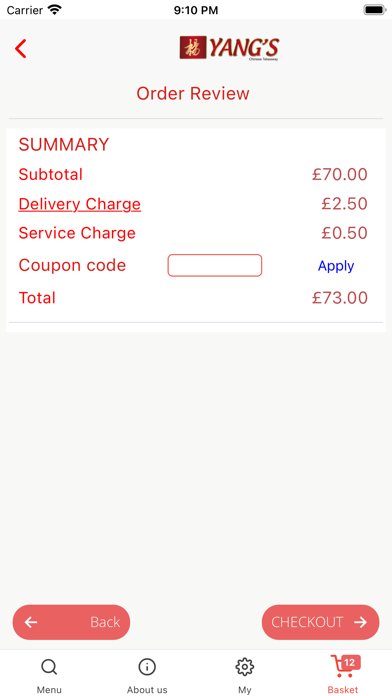Tap the Back button
The width and height of the screenshot is (392, 696).
[71, 622]
